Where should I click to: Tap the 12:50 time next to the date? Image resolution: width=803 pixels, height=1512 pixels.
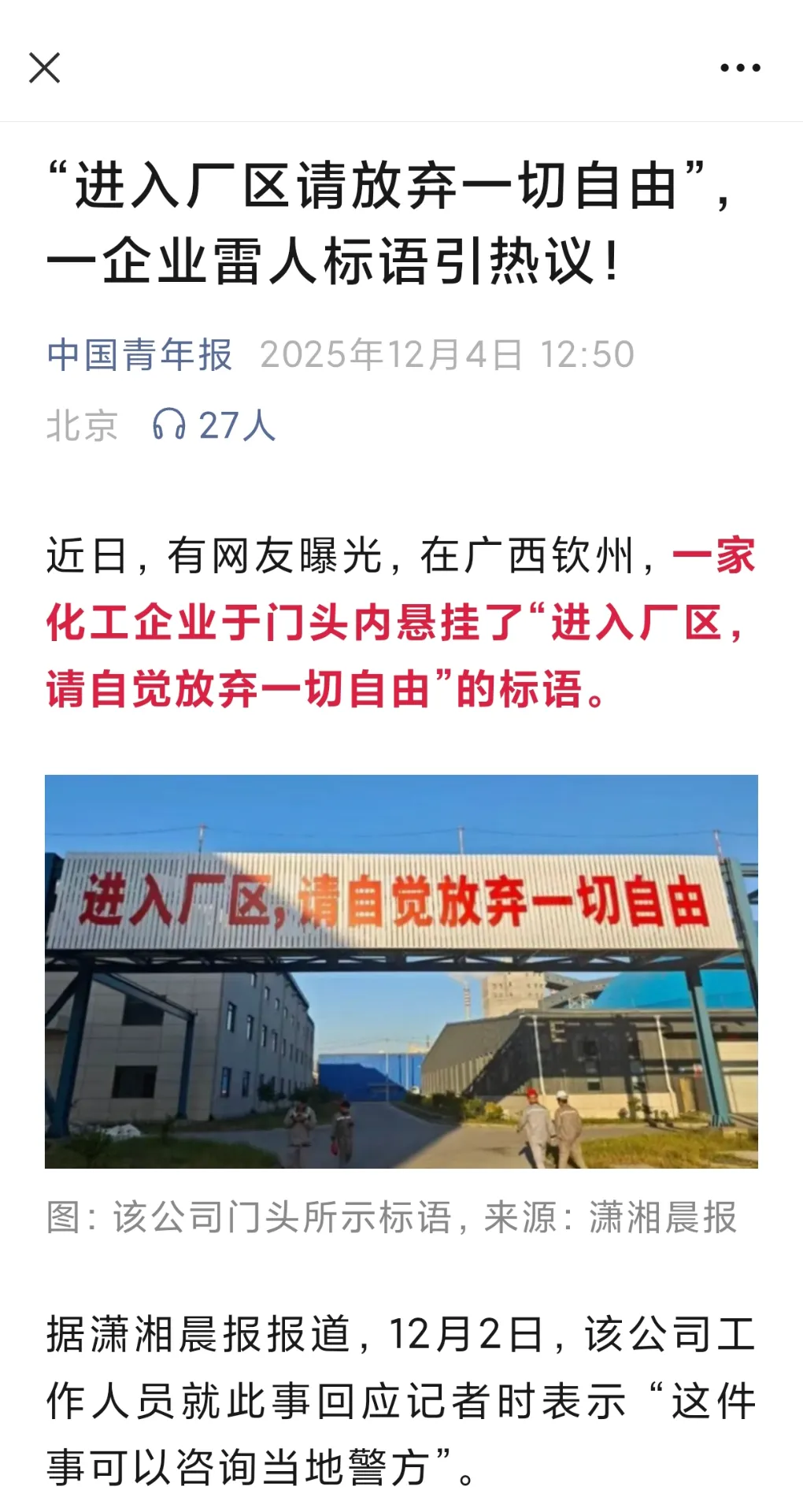pos(587,356)
